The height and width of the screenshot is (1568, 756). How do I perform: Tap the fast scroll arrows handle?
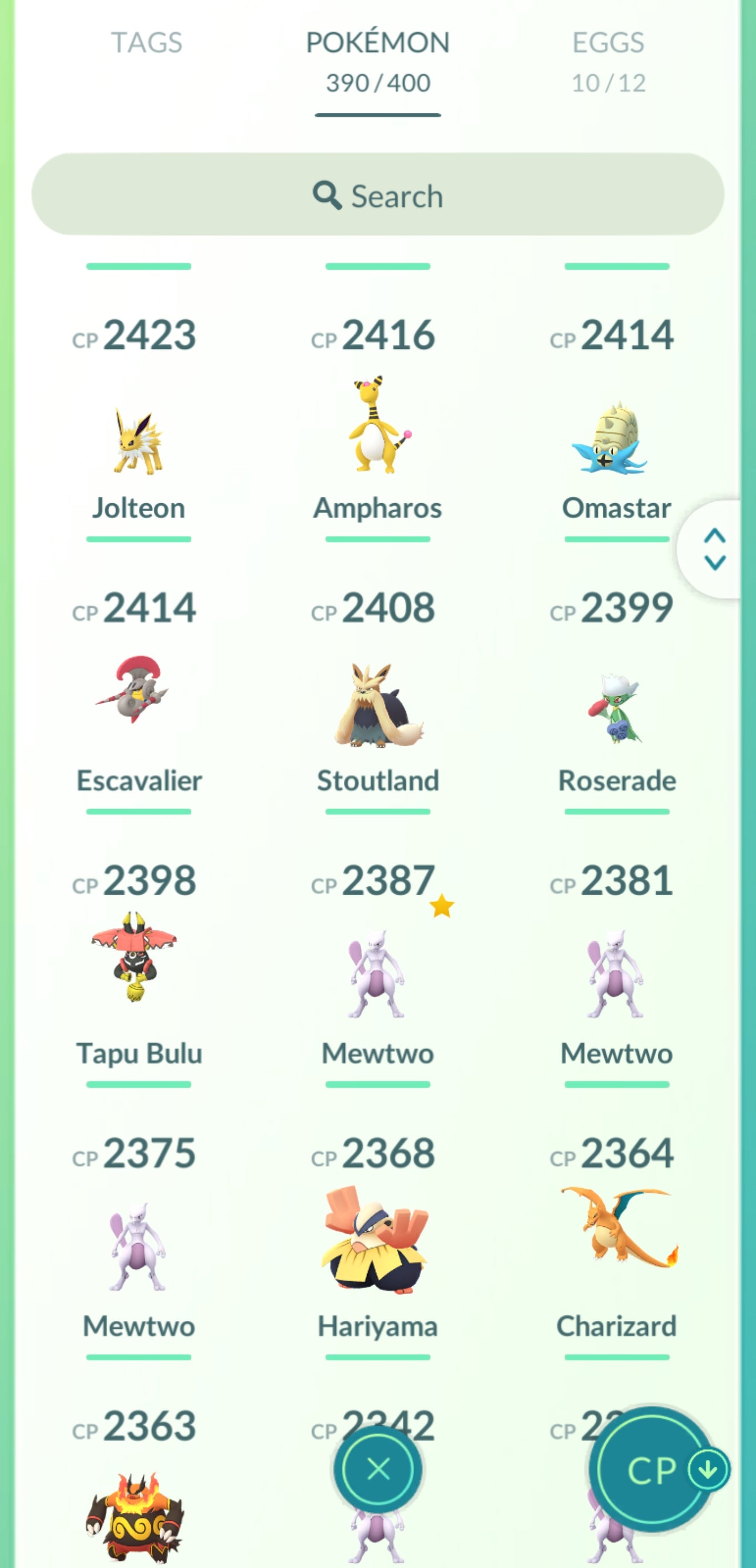tap(714, 549)
